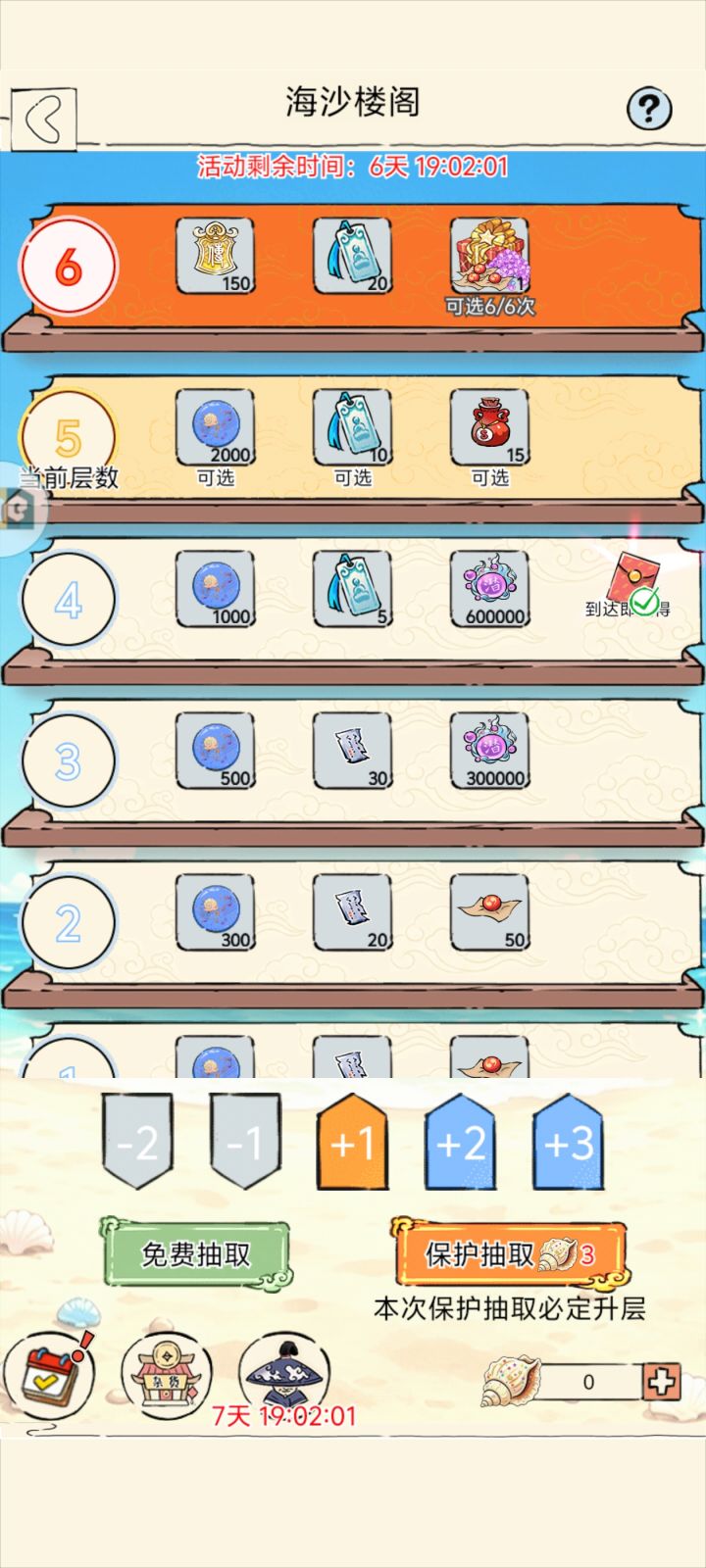
Task: Tap 保护抽取 protected draw button
Action: point(509,1253)
